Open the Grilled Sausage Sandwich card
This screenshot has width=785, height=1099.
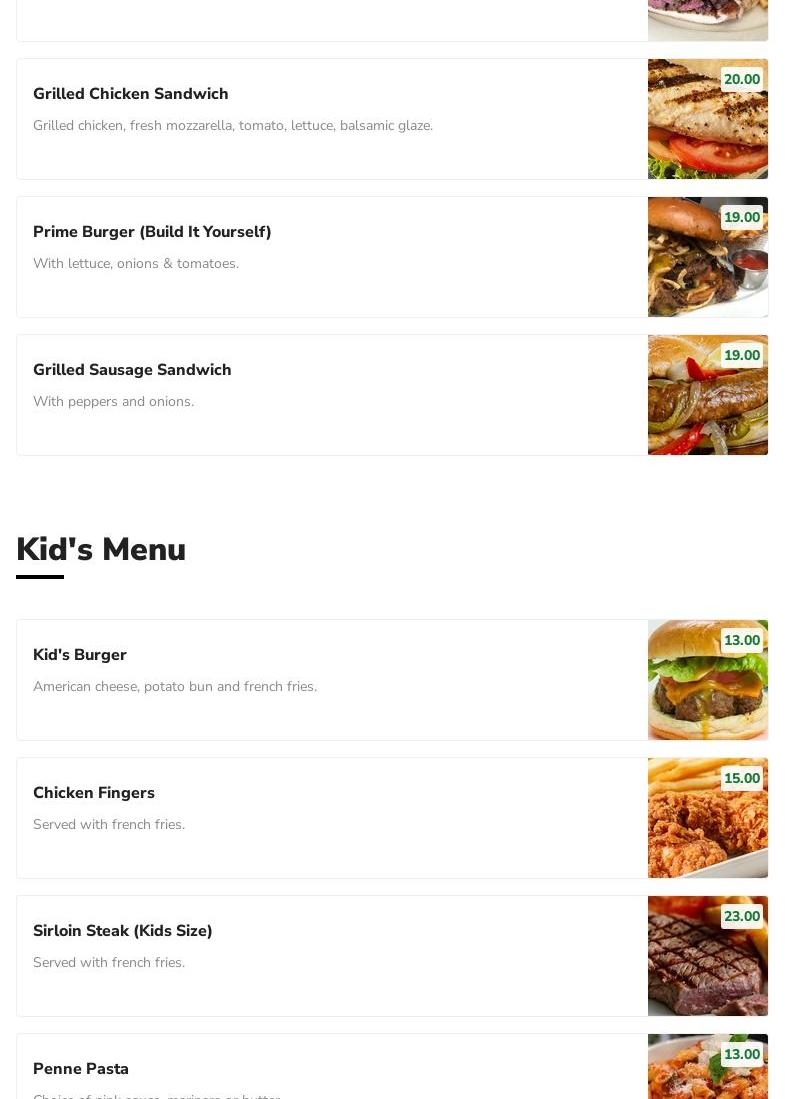point(132,370)
